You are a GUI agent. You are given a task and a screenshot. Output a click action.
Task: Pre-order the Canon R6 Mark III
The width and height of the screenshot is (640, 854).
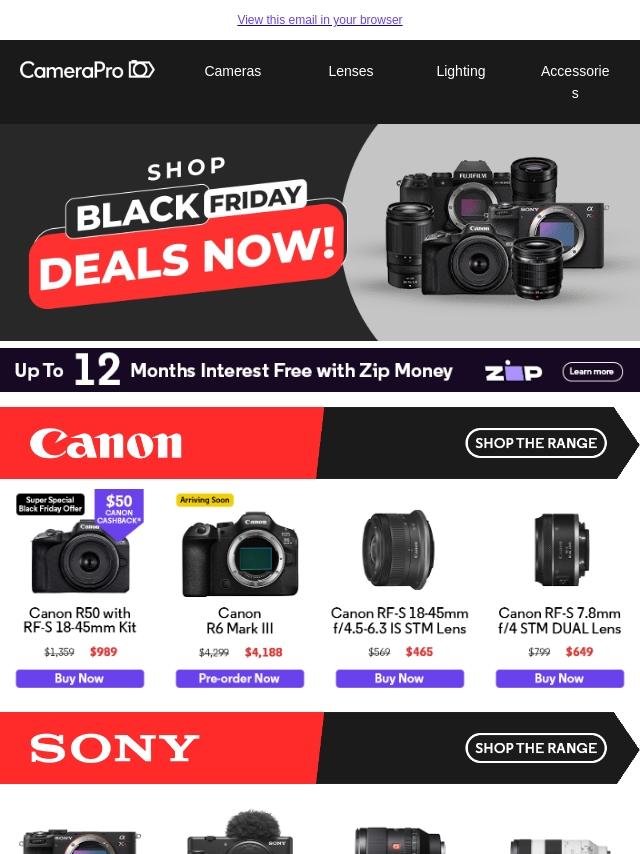click(240, 679)
